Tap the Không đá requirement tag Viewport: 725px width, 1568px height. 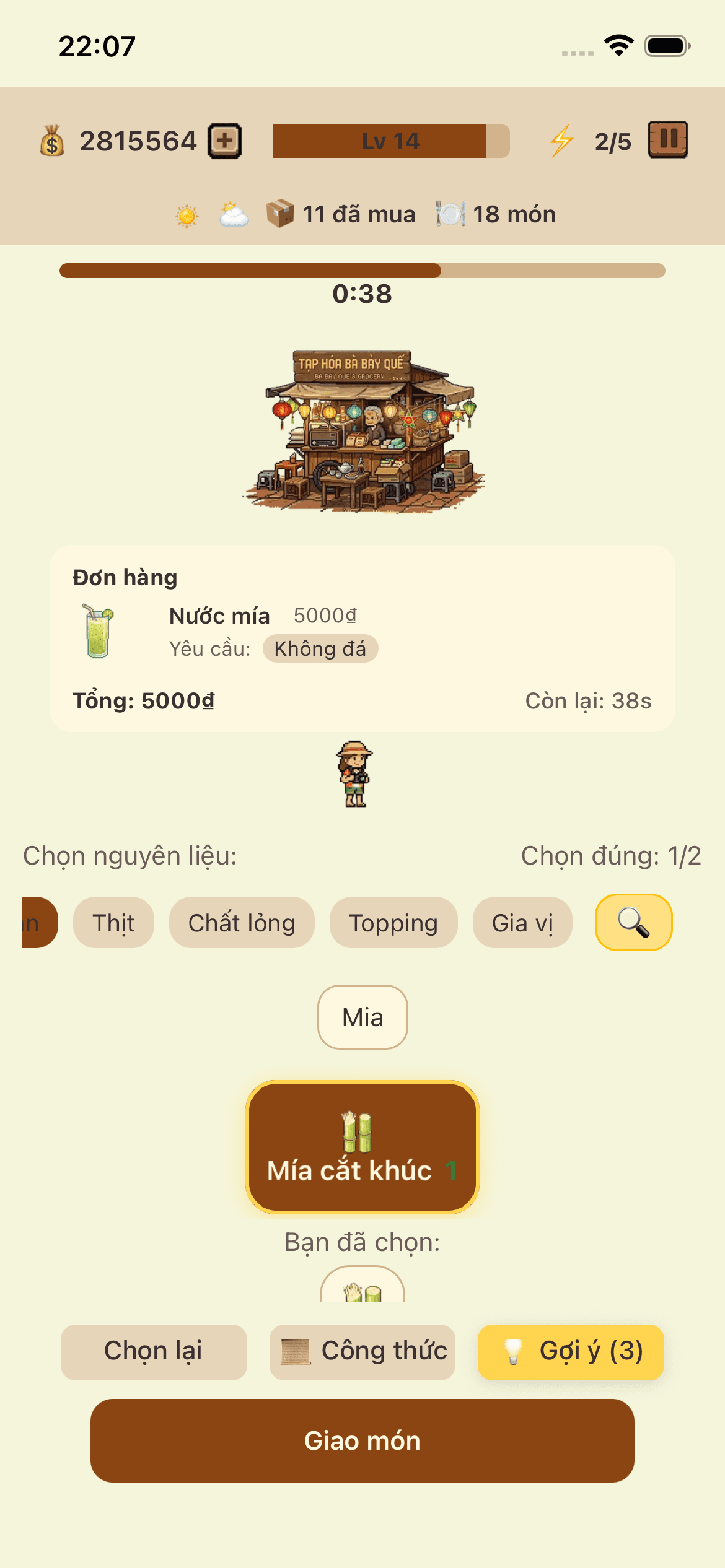[x=320, y=648]
